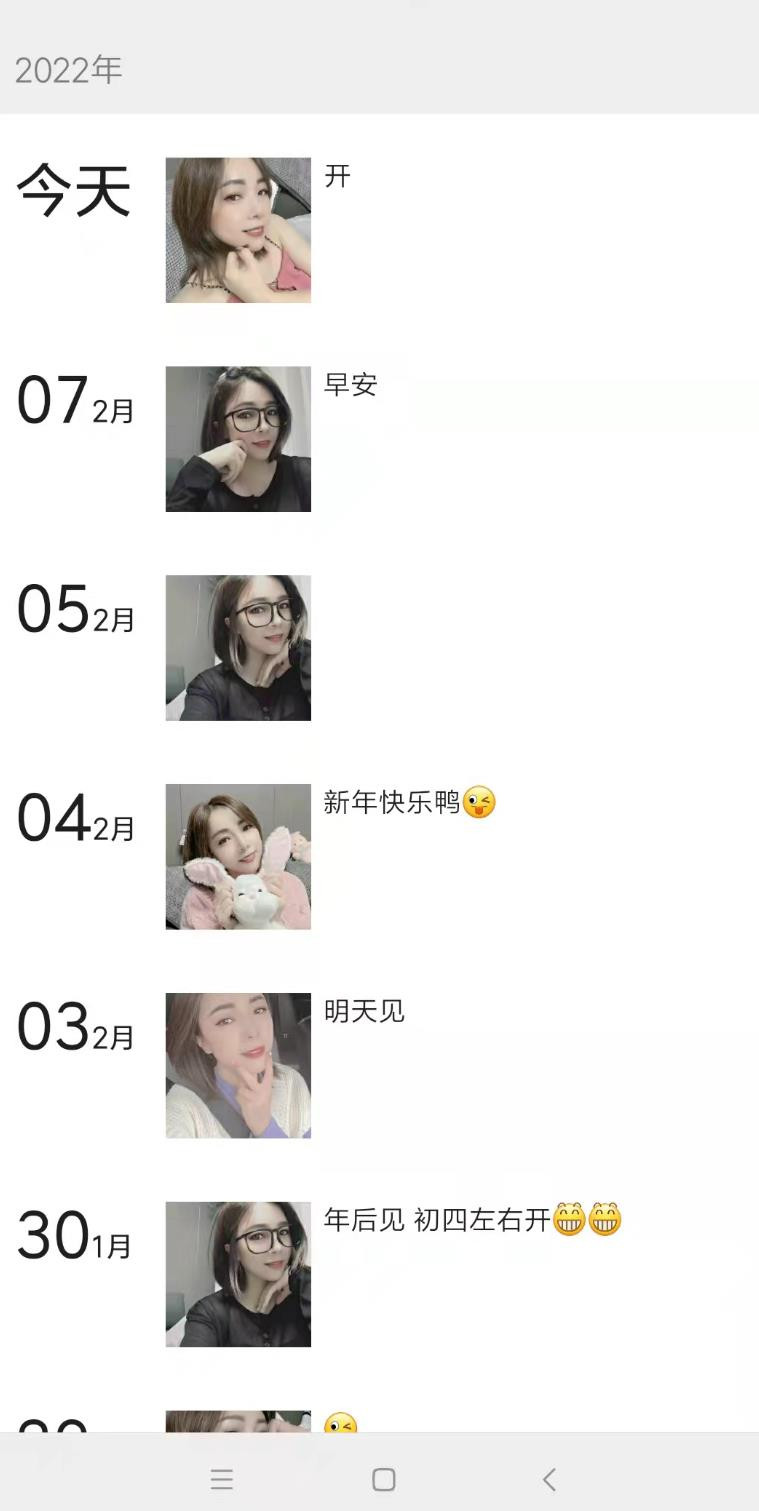This screenshot has height=1511, width=759.
Task: Open the 早安 post thumbnail from February 7
Action: coord(237,438)
